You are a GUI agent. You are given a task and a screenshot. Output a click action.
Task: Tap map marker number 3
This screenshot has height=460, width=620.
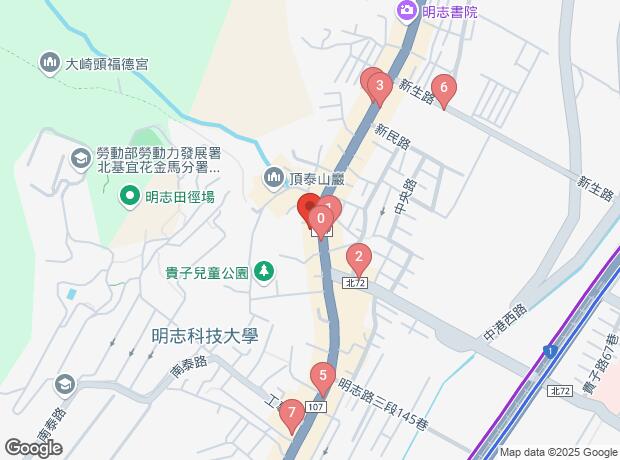click(379, 87)
